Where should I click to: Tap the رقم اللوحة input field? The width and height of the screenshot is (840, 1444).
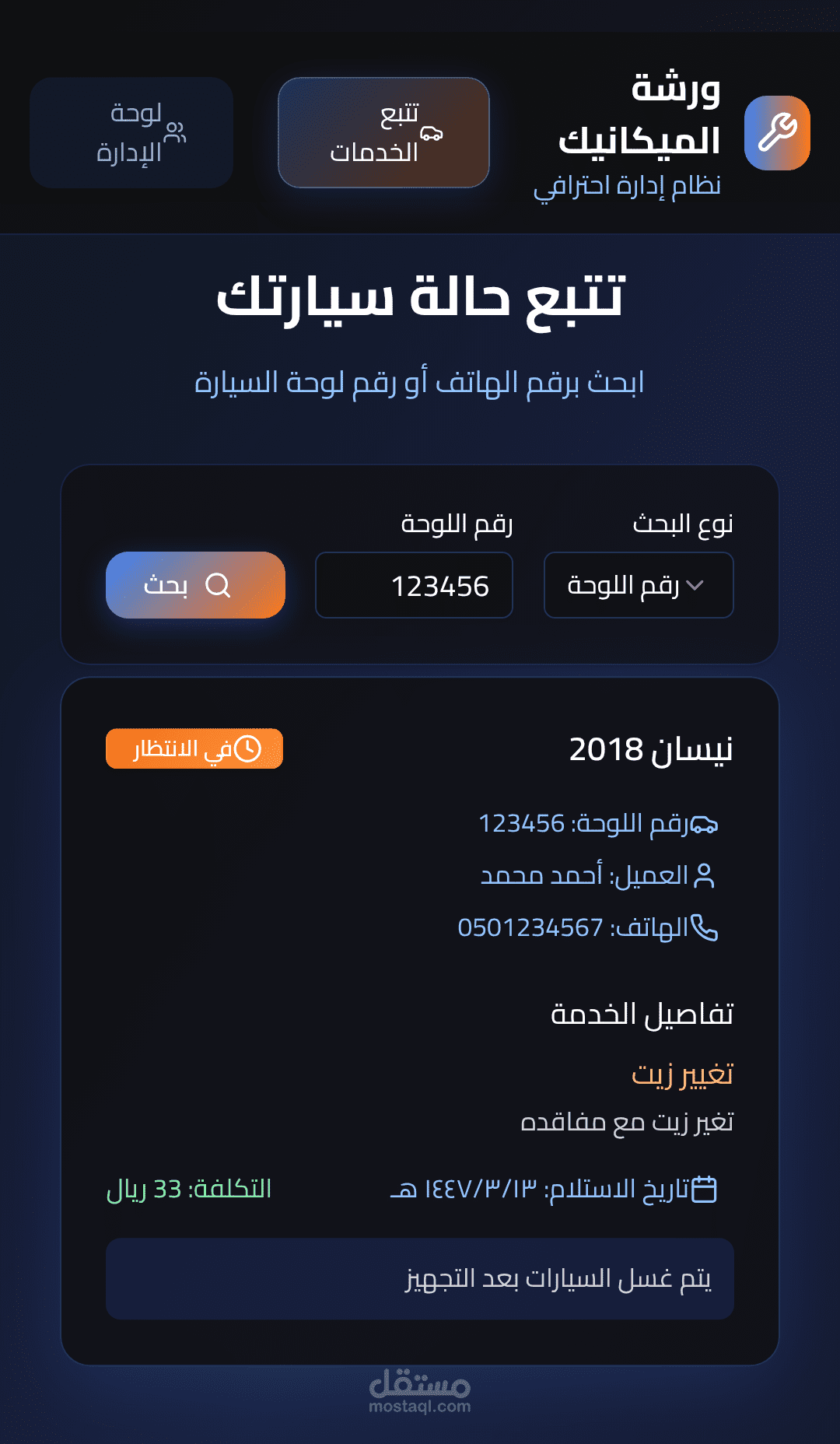click(x=414, y=585)
